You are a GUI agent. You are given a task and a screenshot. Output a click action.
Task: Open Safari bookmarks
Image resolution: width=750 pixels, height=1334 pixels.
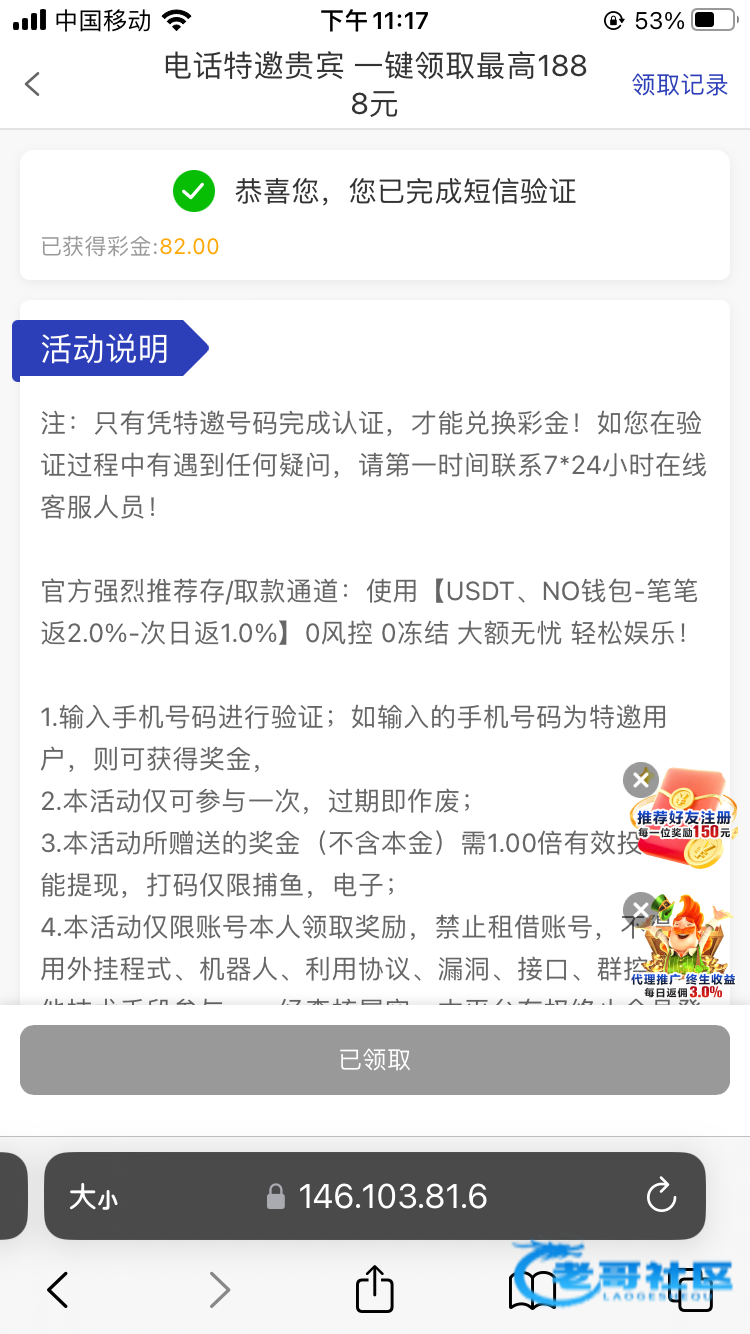tap(532, 1290)
